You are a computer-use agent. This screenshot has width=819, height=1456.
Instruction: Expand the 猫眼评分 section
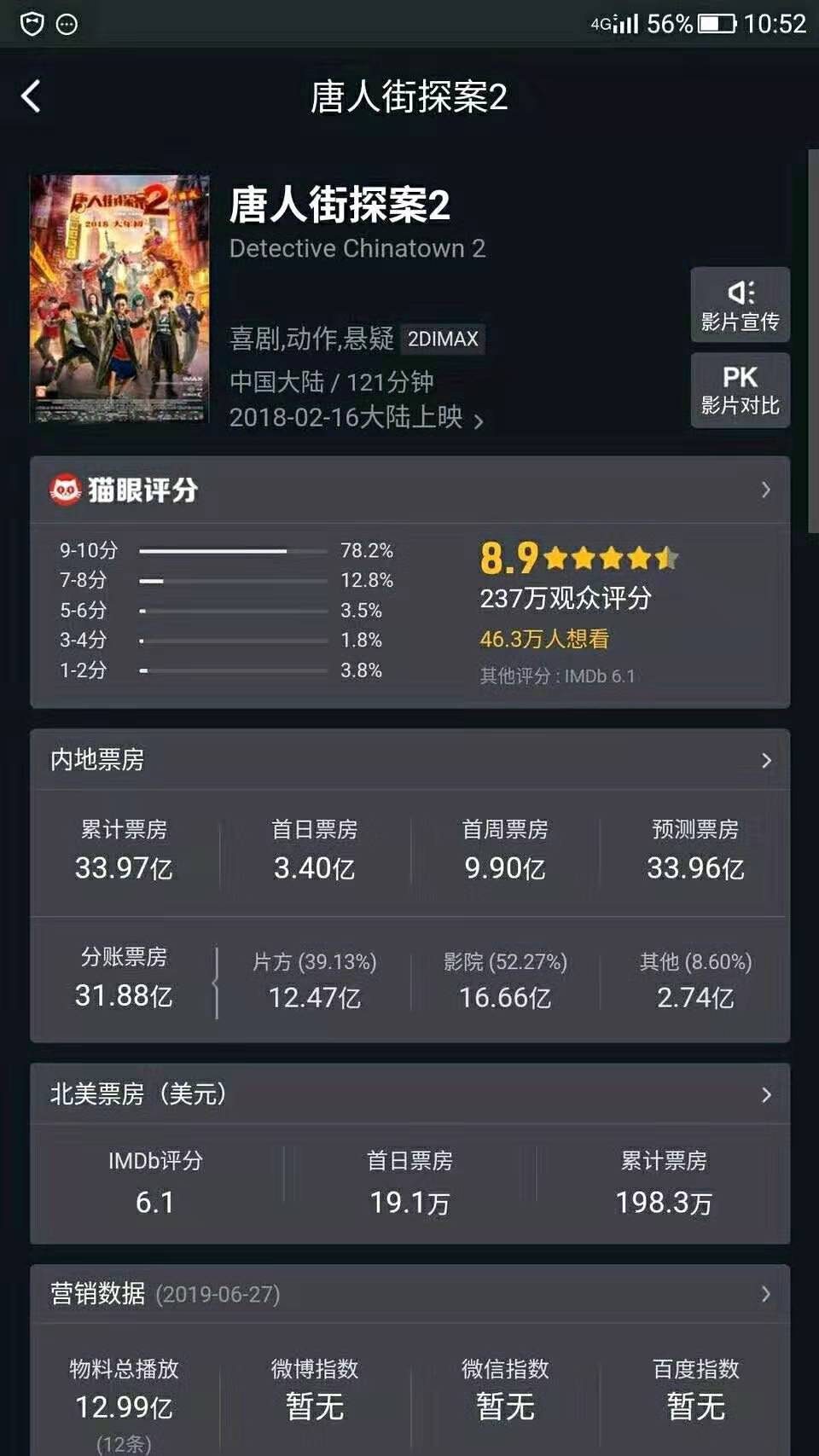click(x=409, y=490)
